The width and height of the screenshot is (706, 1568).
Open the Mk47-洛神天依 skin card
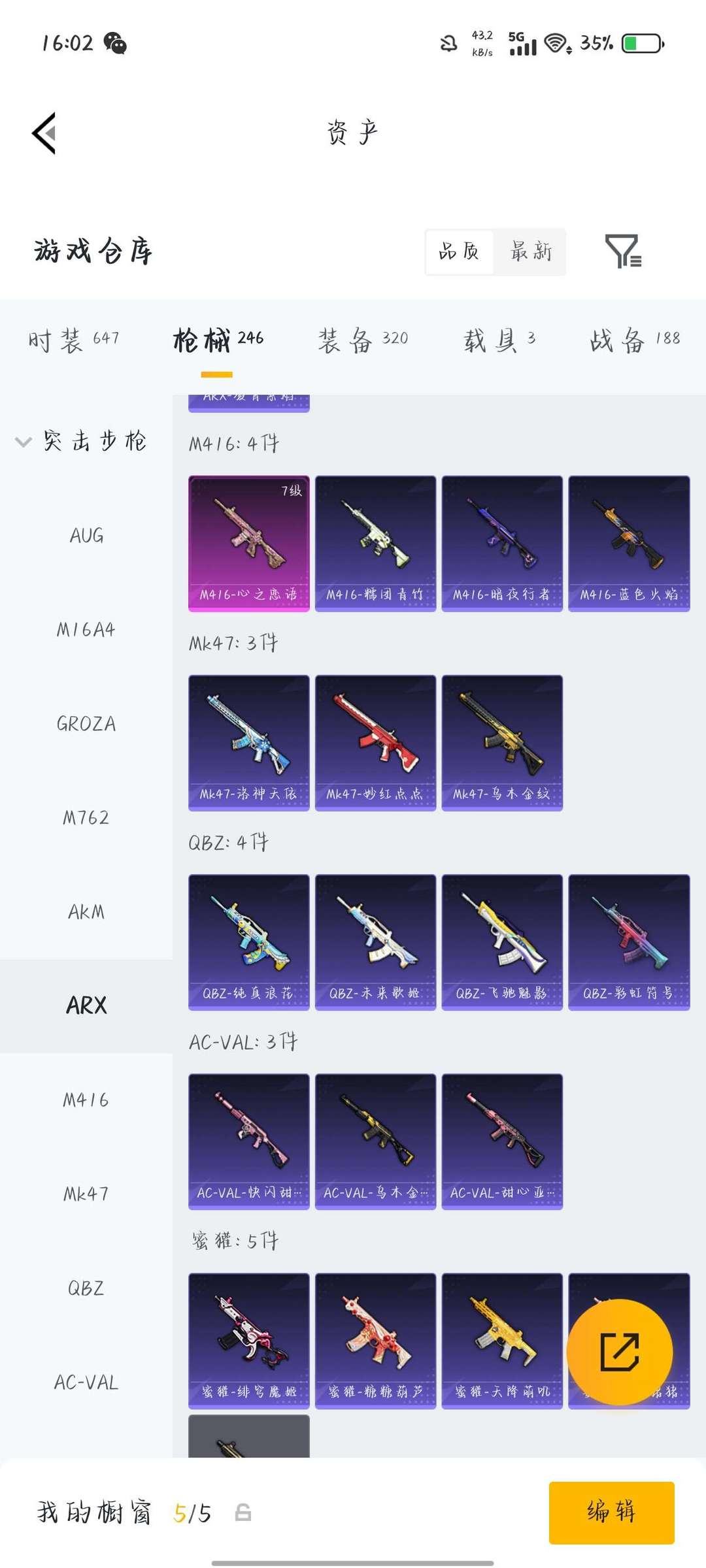tap(248, 743)
